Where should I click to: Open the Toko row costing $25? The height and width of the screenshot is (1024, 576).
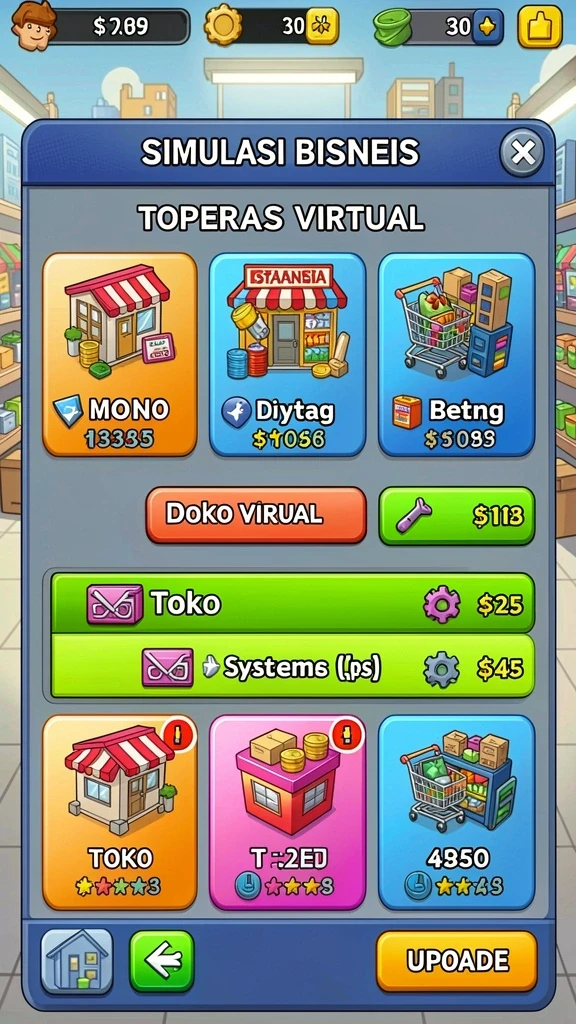[293, 603]
